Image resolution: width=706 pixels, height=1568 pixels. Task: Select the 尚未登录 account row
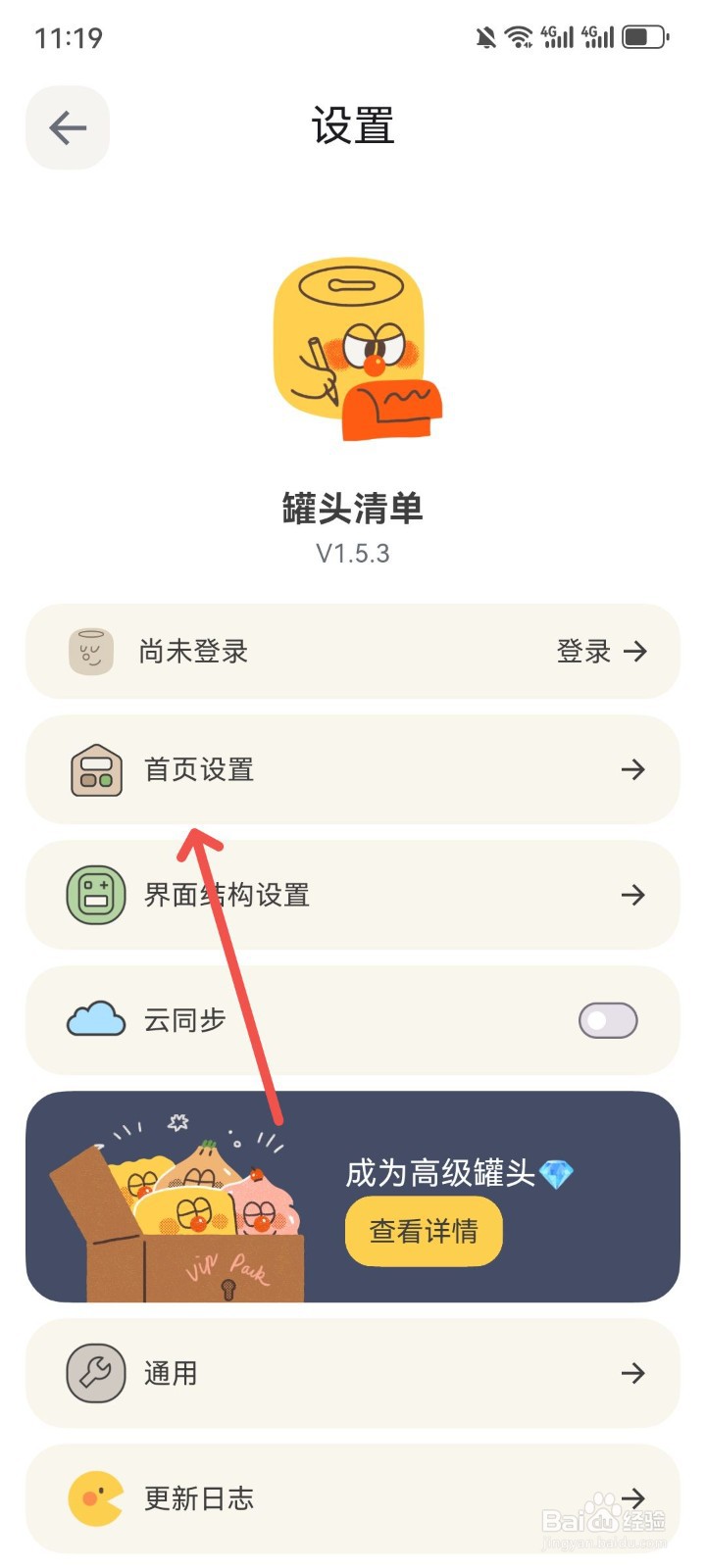point(294,651)
